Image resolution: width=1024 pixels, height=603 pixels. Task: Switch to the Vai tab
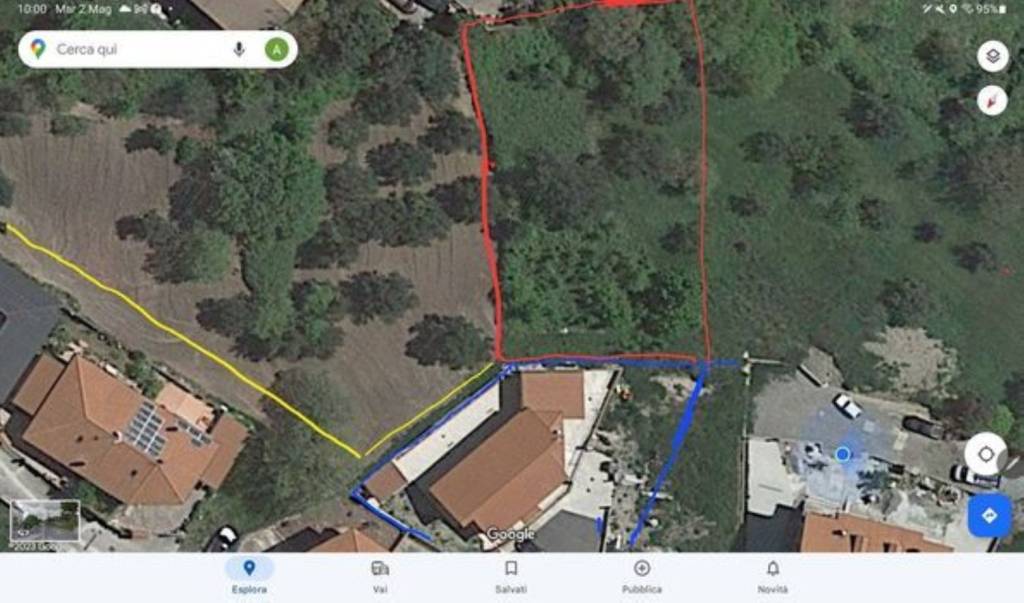point(380,577)
